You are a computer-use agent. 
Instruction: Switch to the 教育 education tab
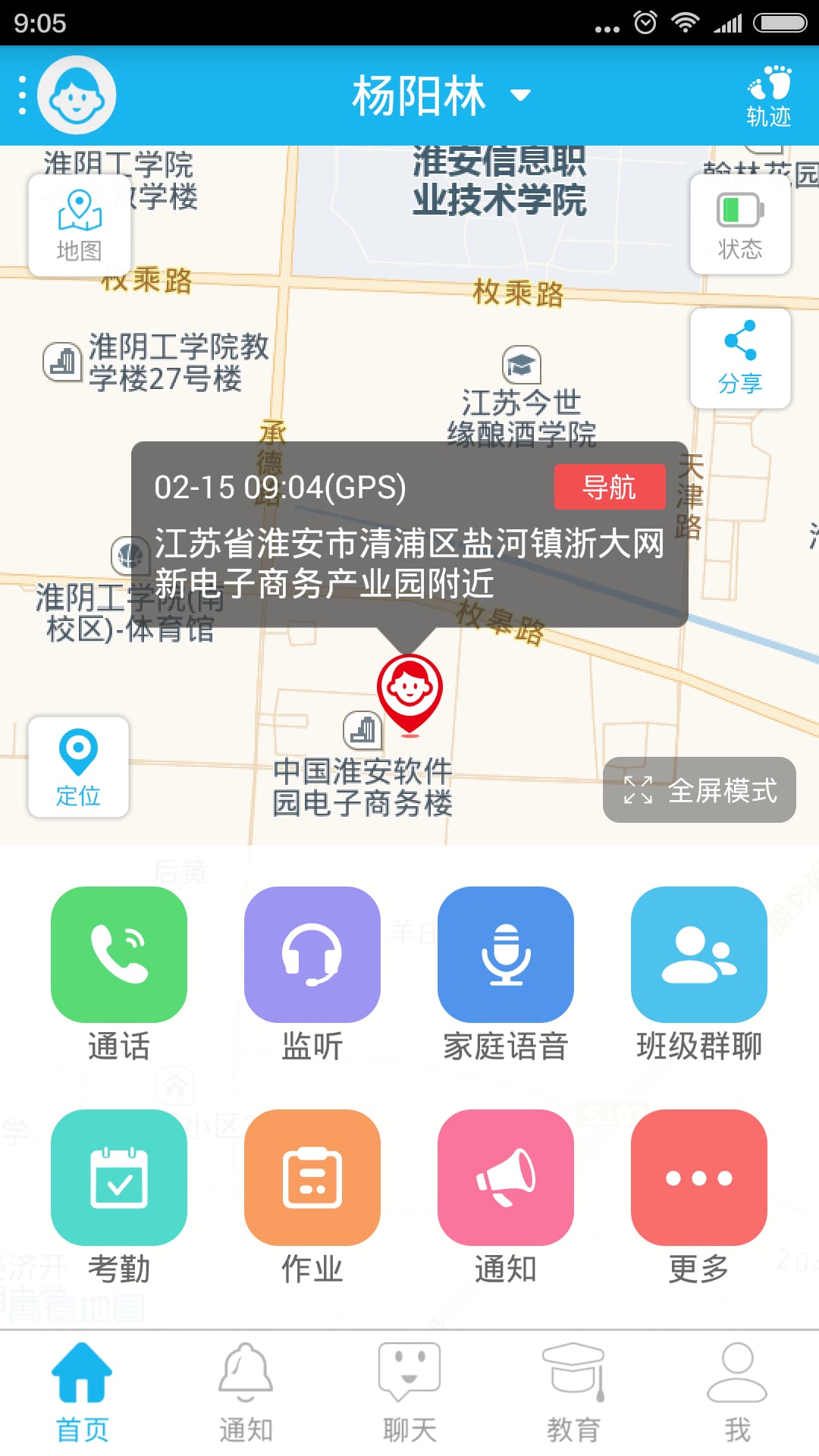573,1392
